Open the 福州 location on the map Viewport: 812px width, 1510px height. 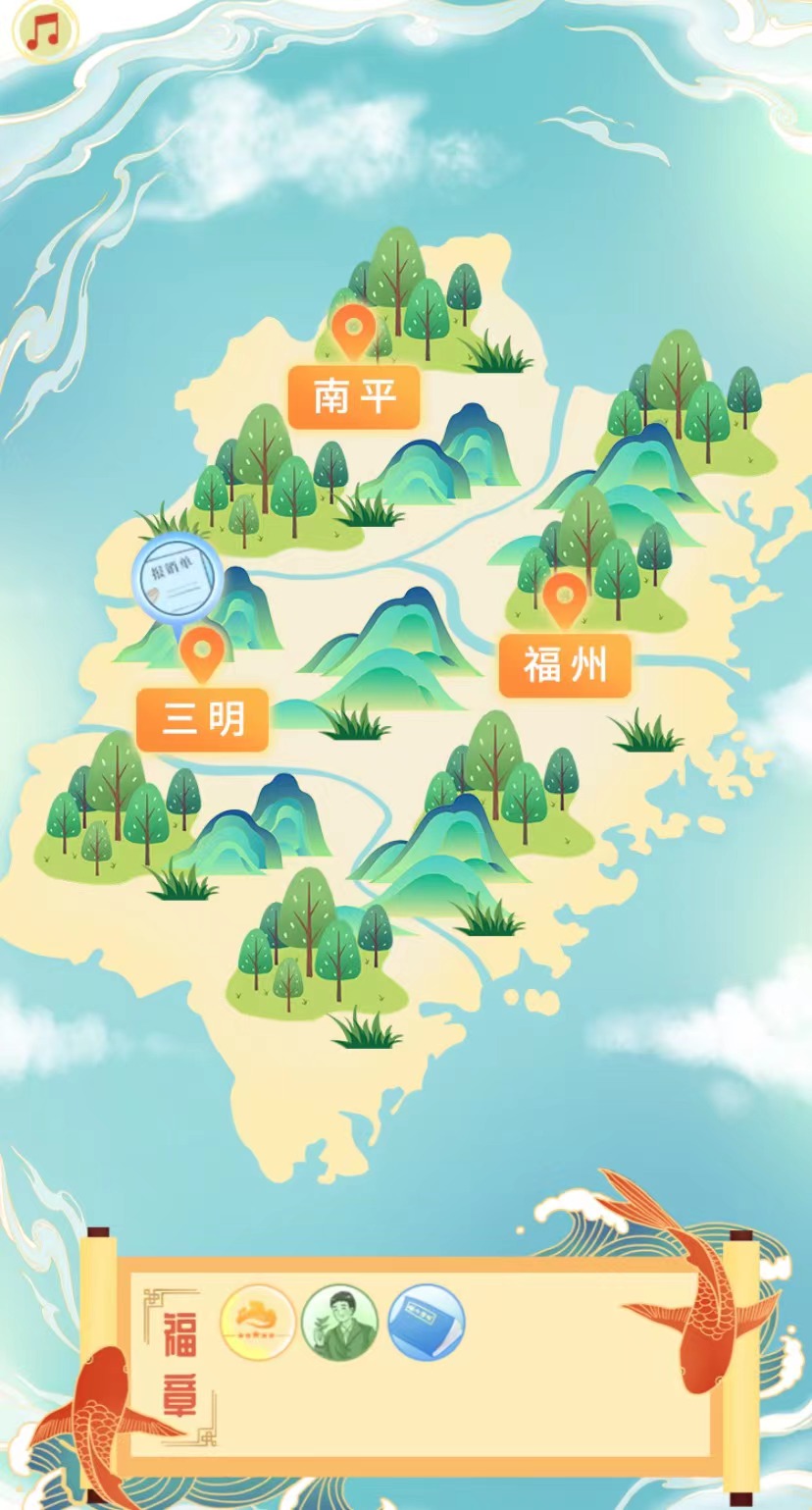click(x=564, y=665)
